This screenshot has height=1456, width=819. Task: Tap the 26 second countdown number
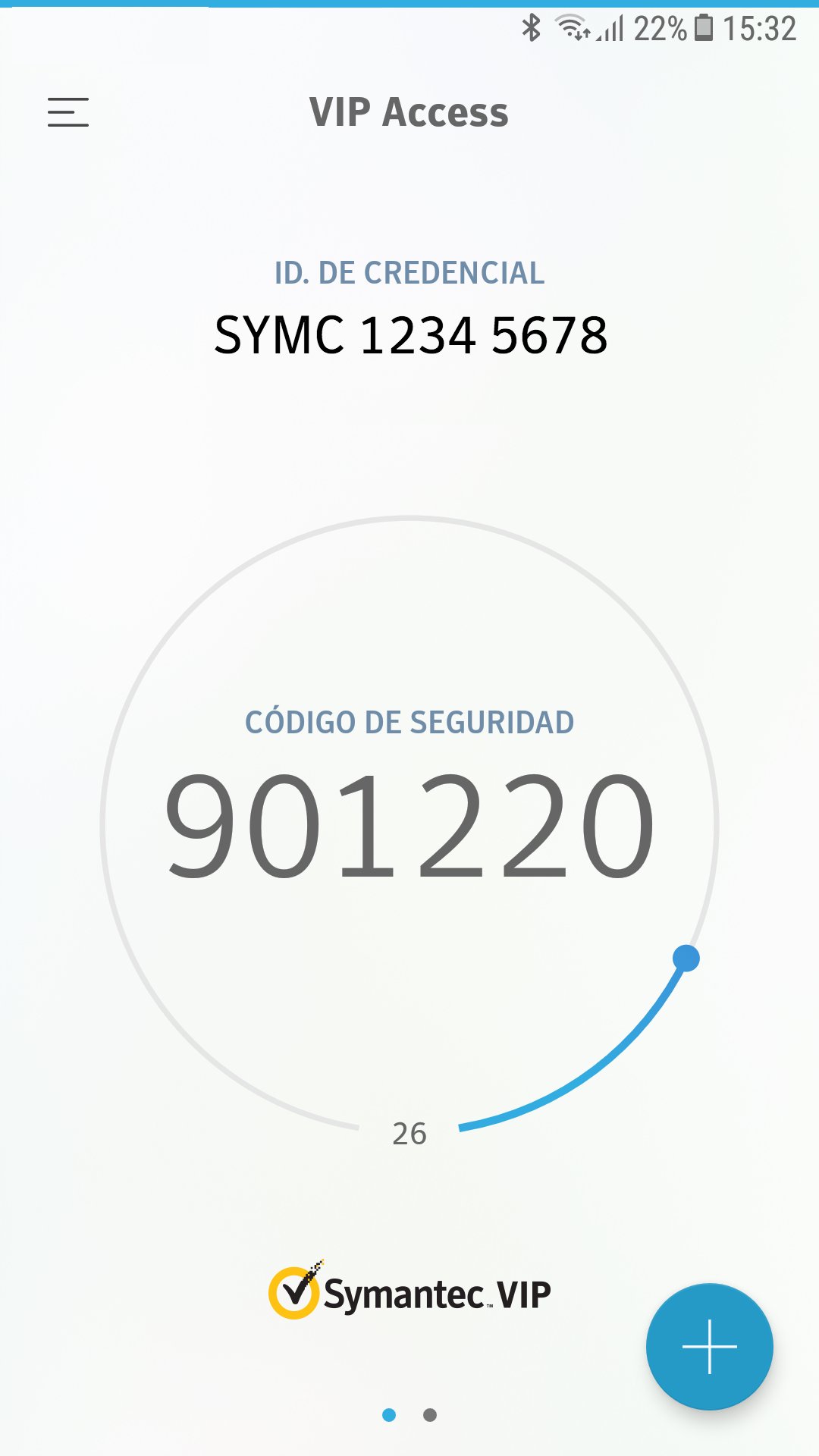(410, 1134)
